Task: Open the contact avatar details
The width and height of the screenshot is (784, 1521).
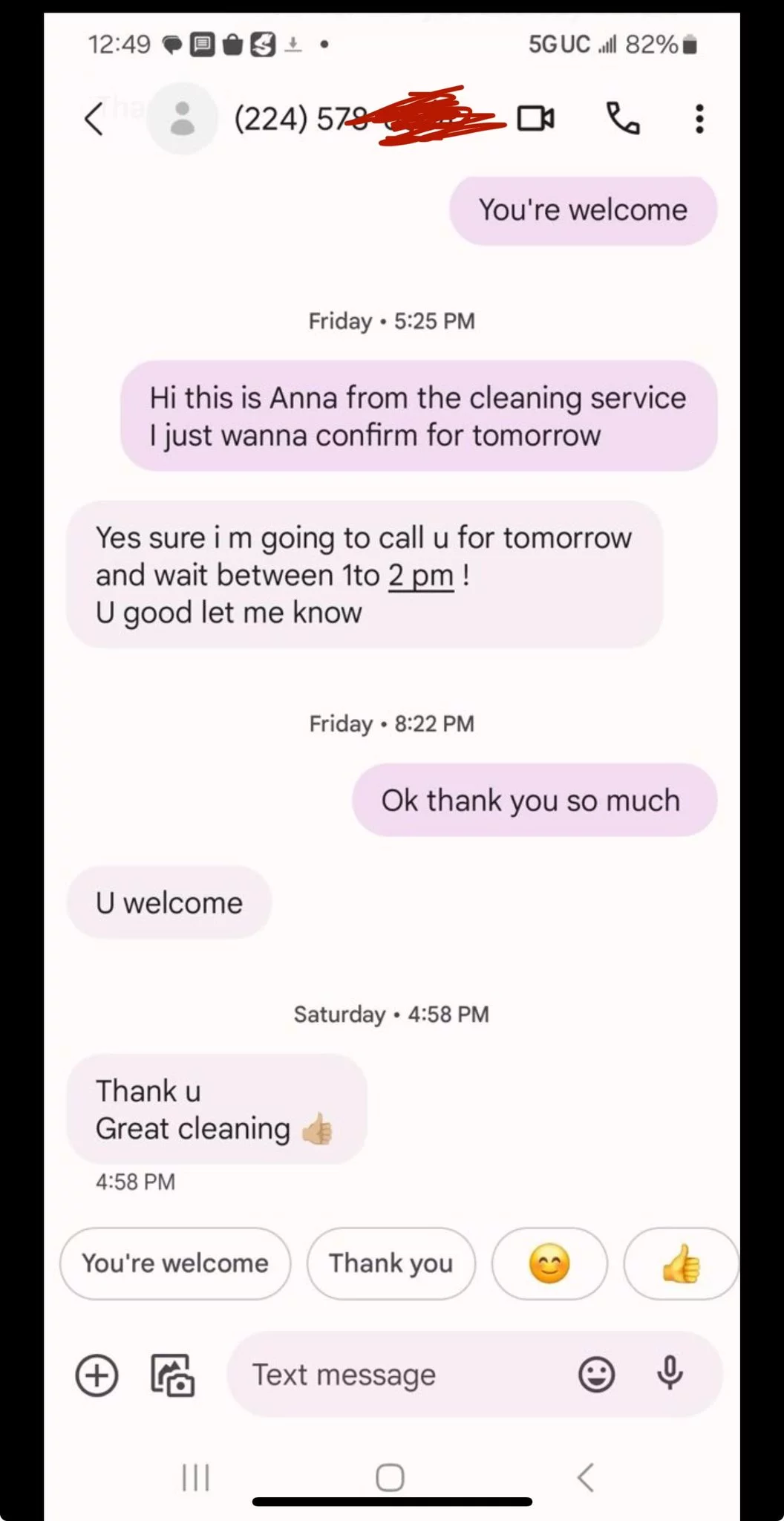Action: [182, 119]
